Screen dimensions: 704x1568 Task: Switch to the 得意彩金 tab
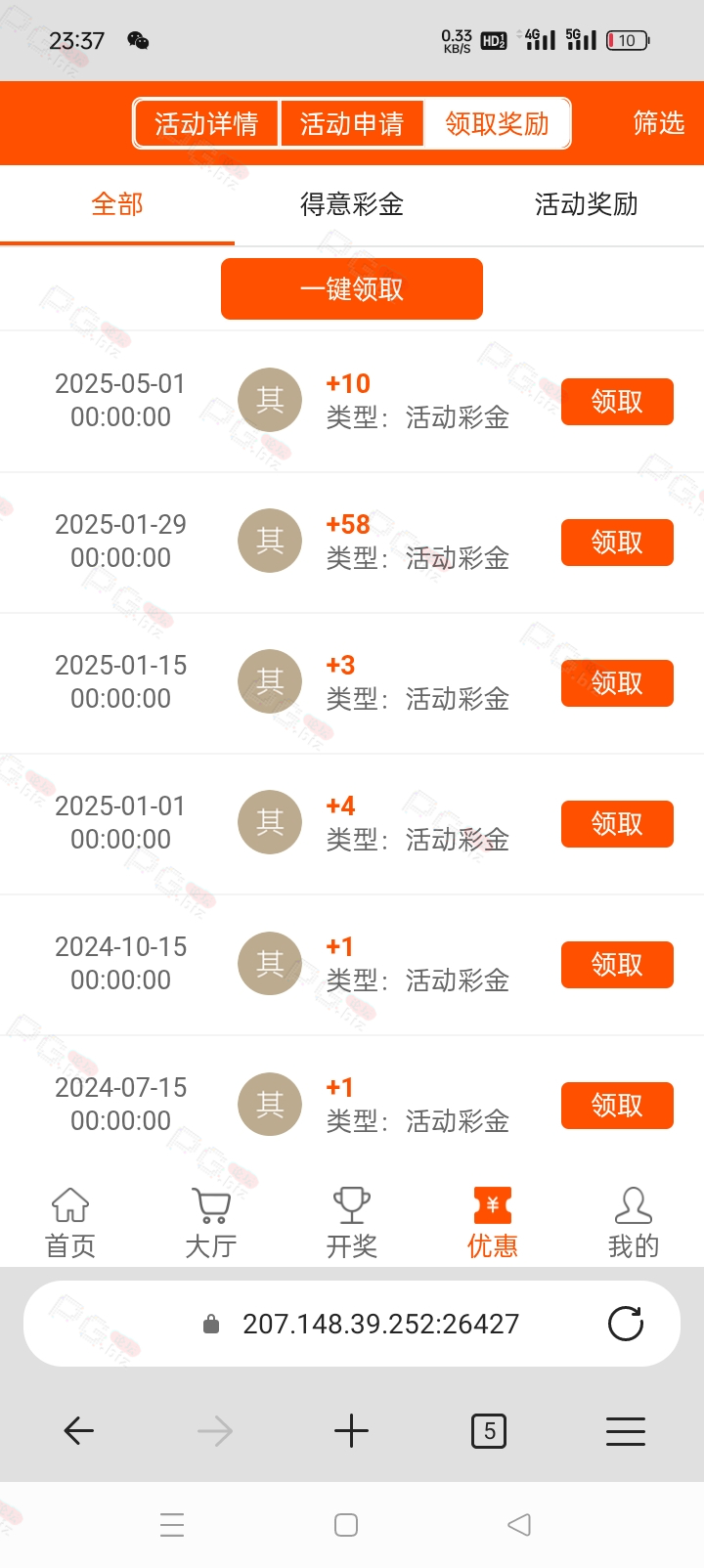pyautogui.click(x=352, y=204)
